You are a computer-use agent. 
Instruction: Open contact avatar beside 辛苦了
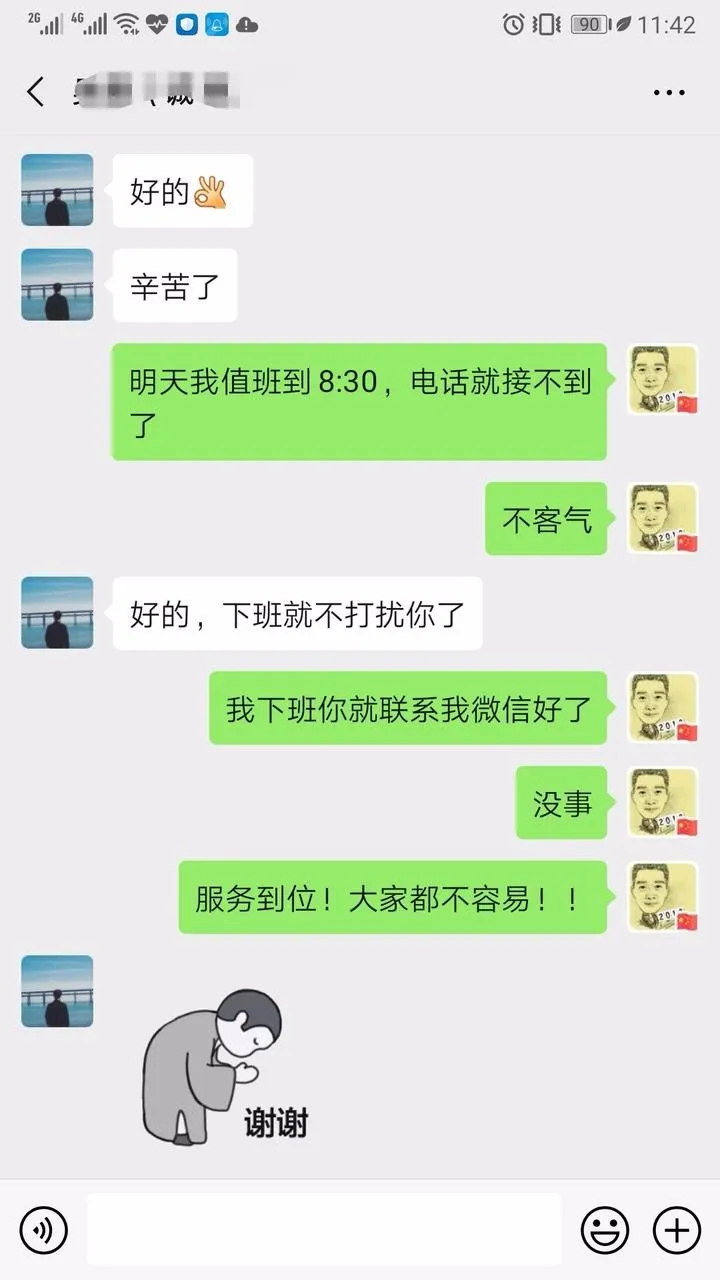tap(57, 285)
